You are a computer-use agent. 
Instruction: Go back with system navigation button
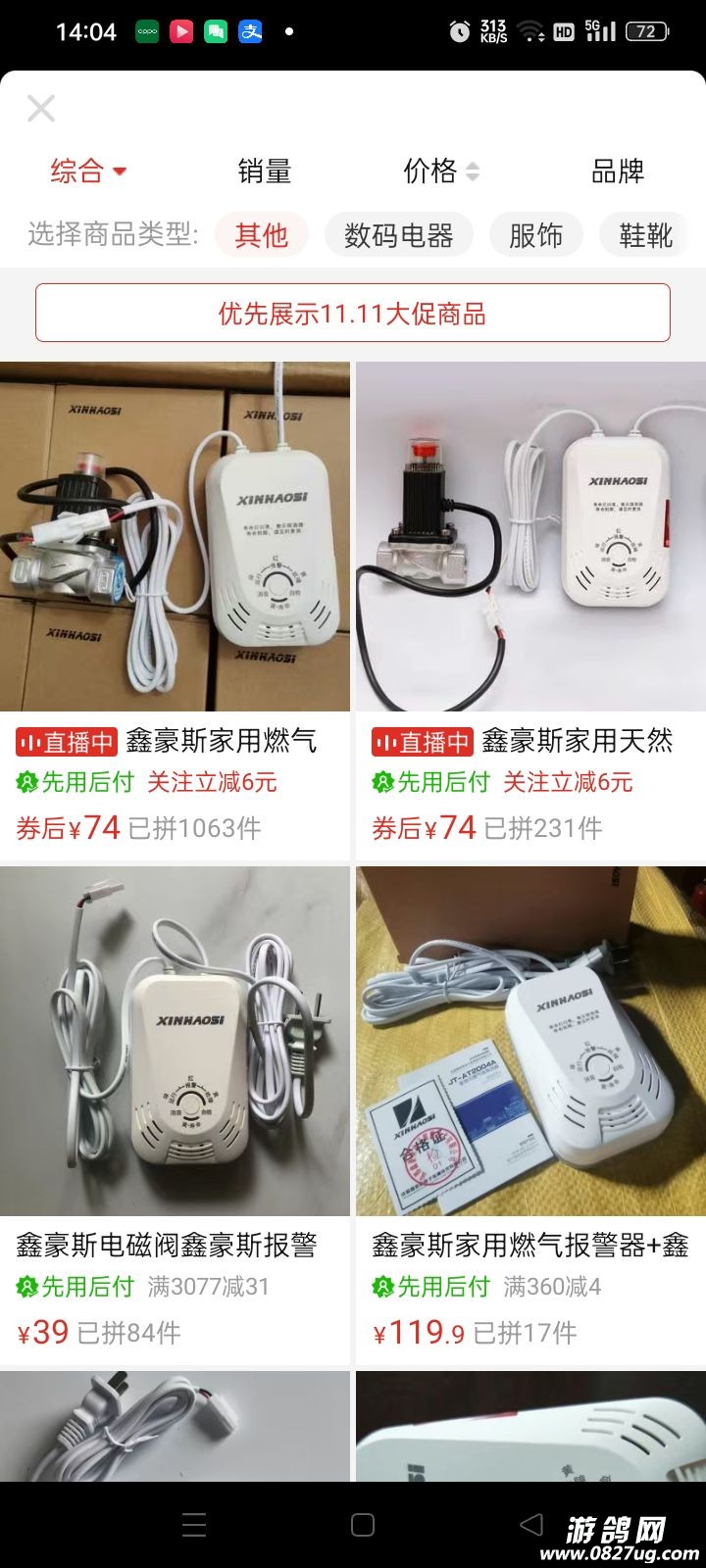(x=530, y=1524)
